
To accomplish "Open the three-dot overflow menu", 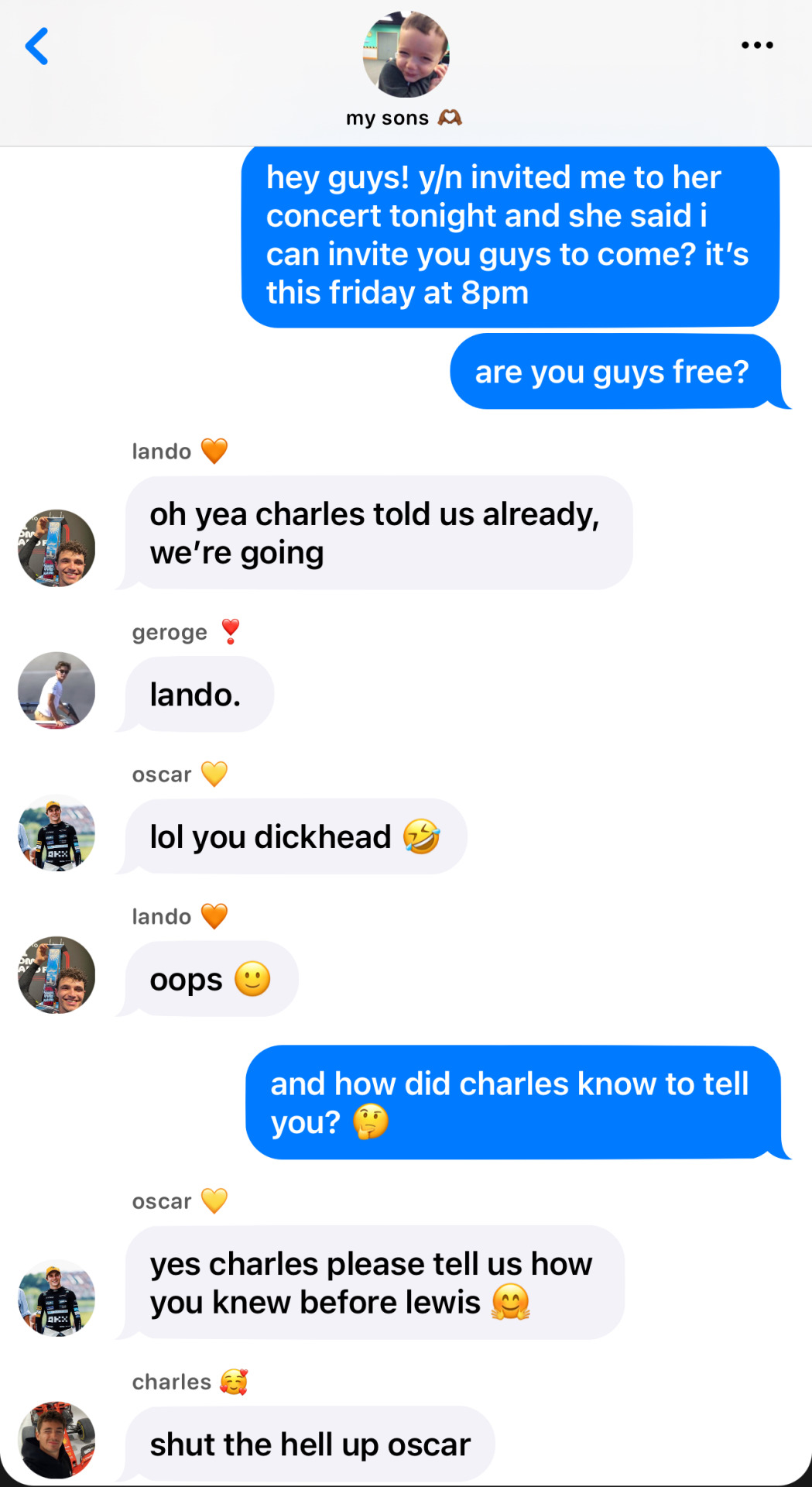I will click(756, 46).
